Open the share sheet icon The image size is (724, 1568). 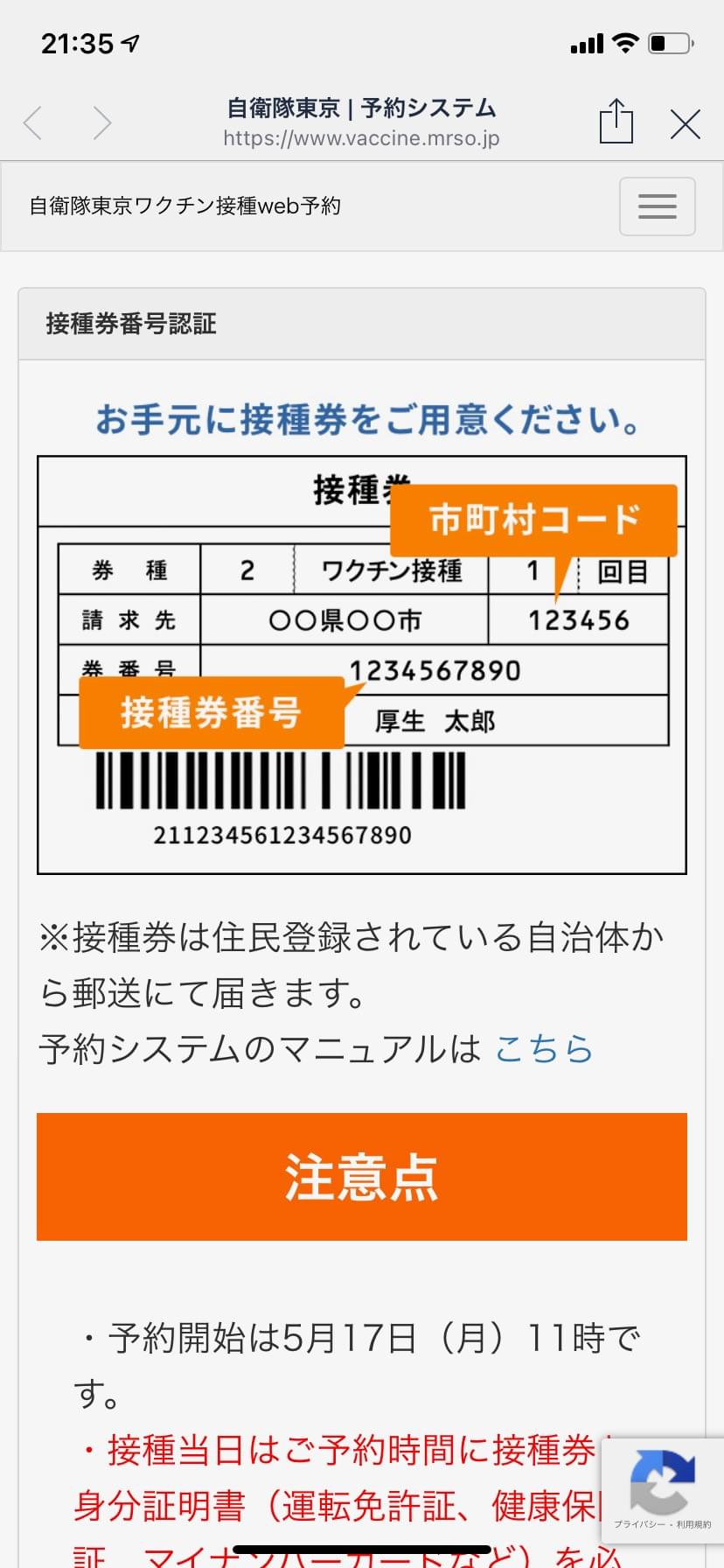click(616, 122)
